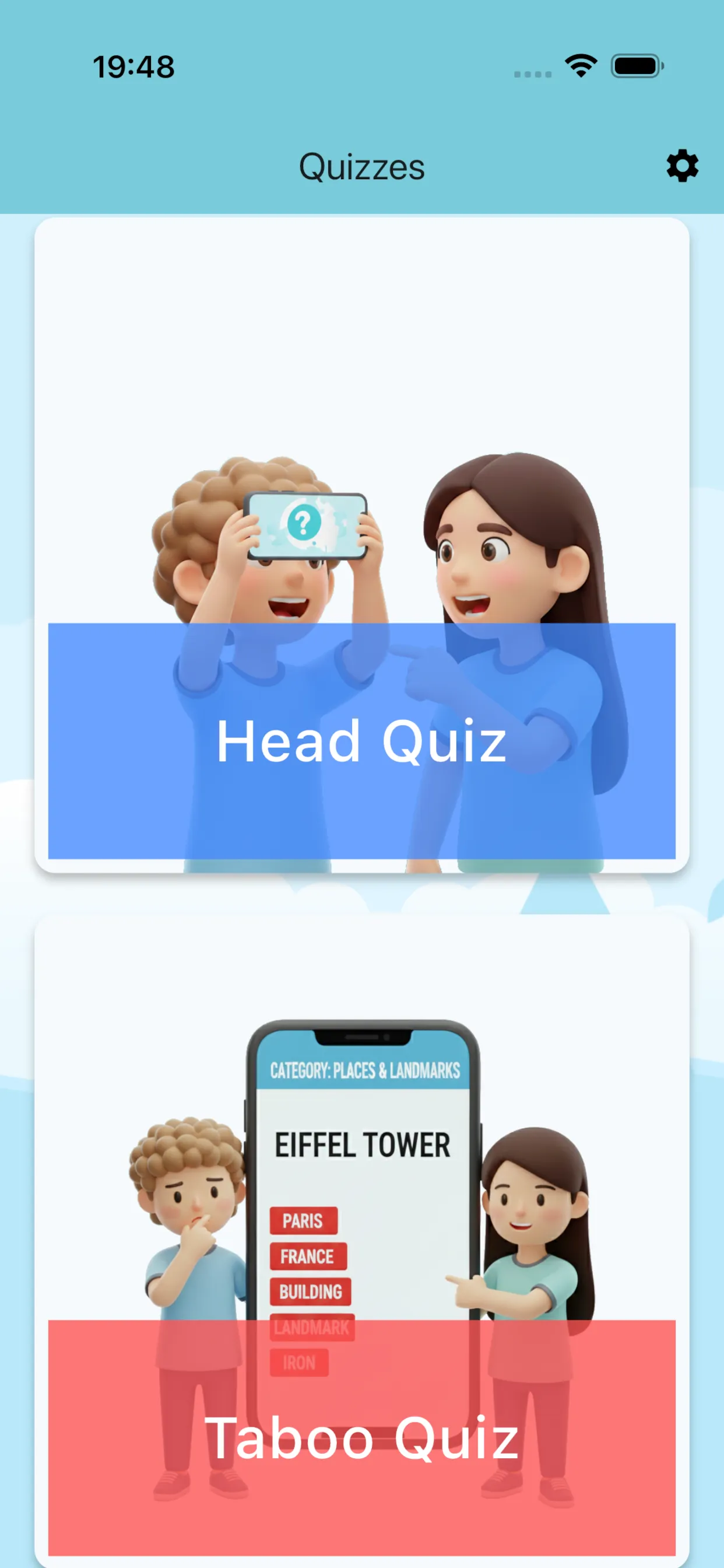The height and width of the screenshot is (1568, 724).
Task: Tap the EIFFEL TOWER answer text
Action: (363, 1144)
